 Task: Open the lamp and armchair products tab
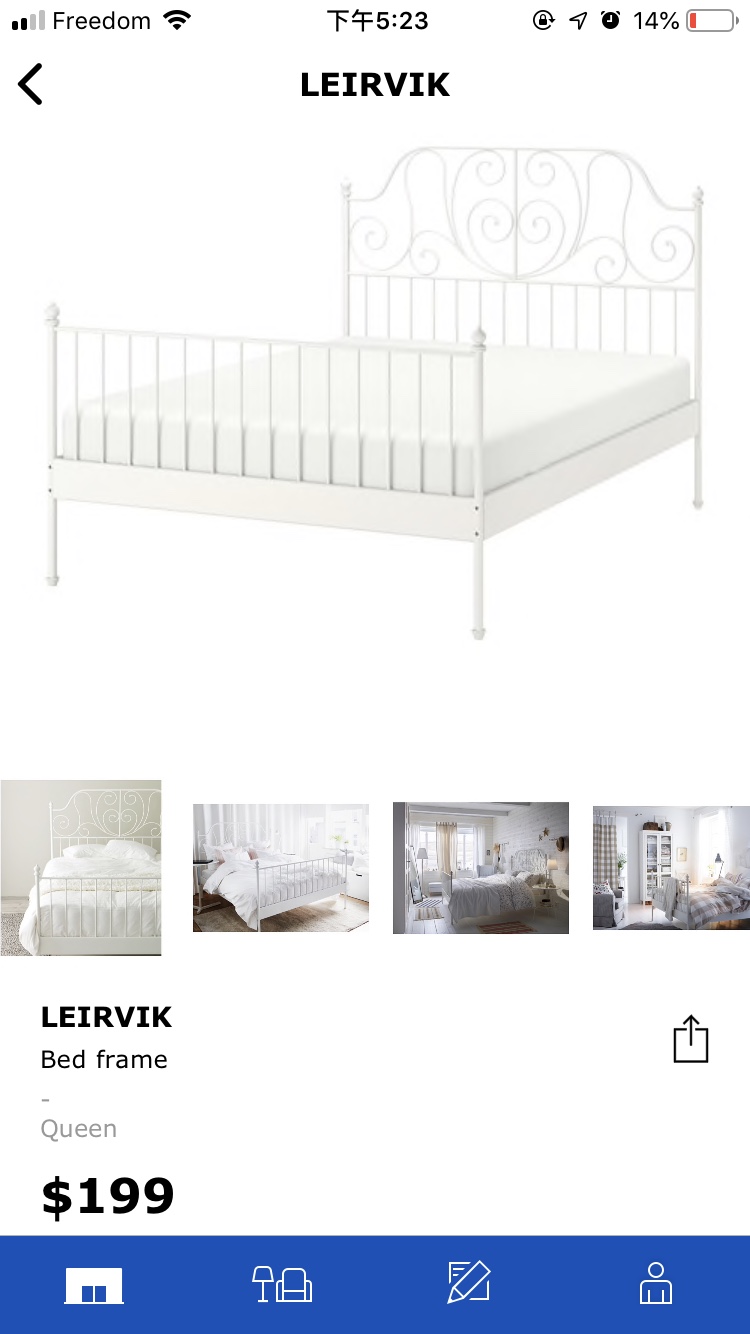[282, 1284]
